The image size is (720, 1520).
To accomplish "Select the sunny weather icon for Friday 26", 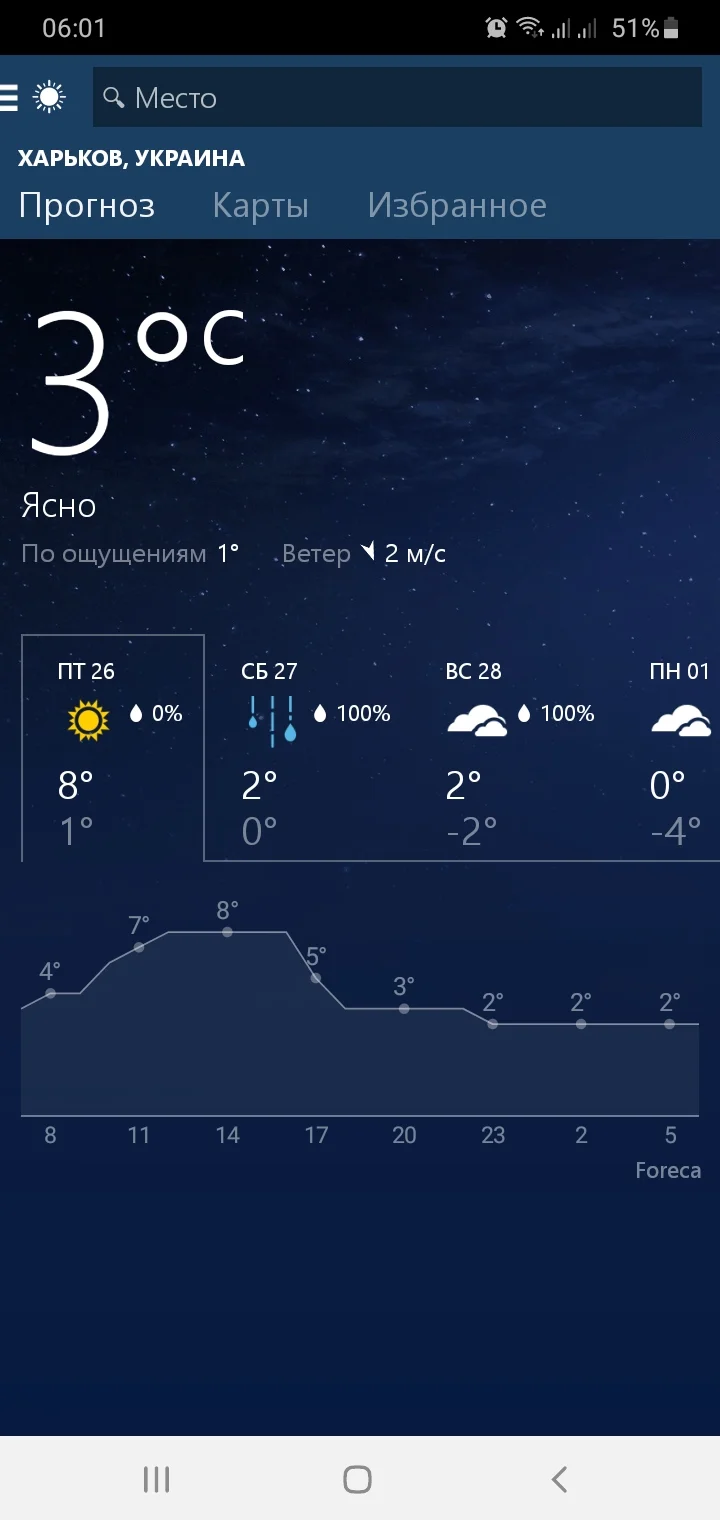I will pyautogui.click(x=88, y=718).
